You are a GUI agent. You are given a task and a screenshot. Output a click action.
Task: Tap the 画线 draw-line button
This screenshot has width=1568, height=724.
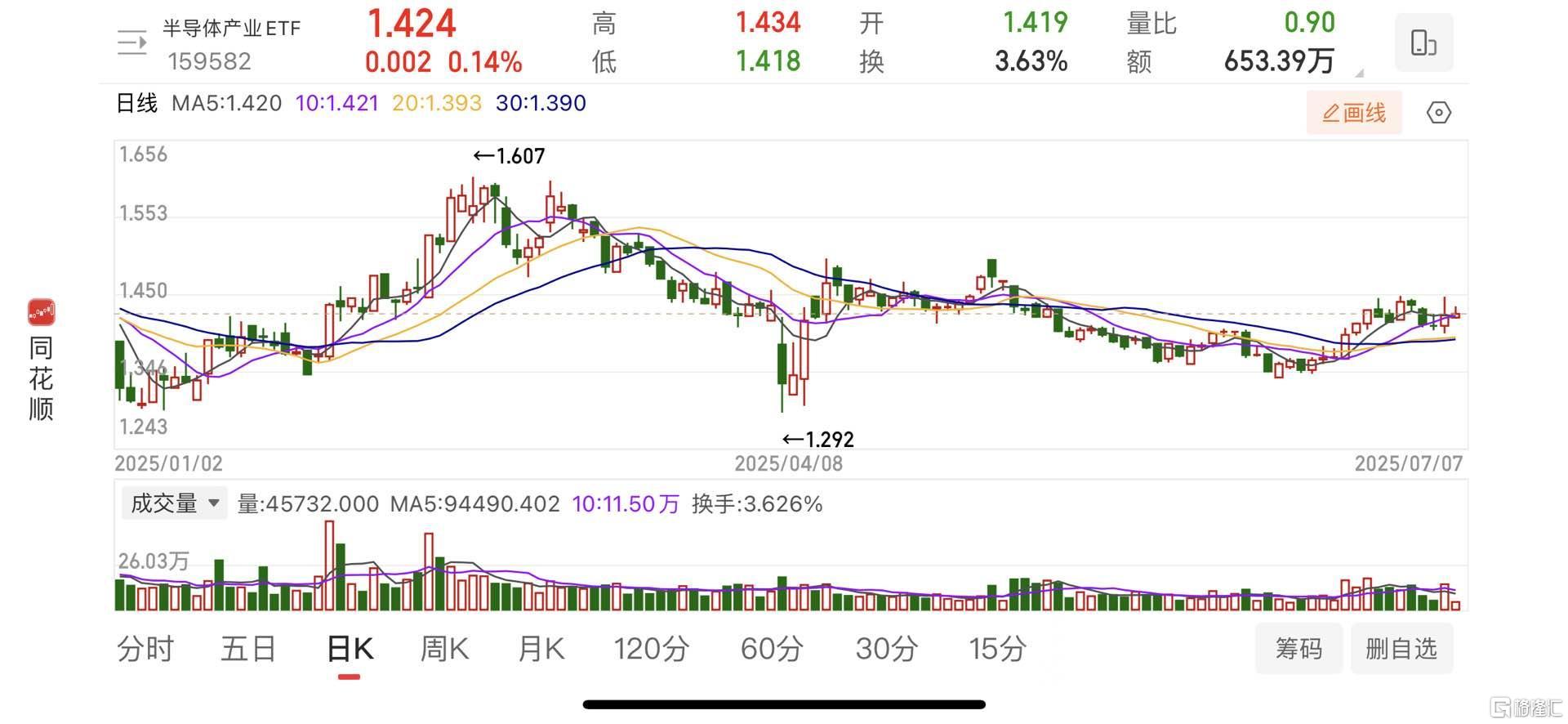(1354, 113)
